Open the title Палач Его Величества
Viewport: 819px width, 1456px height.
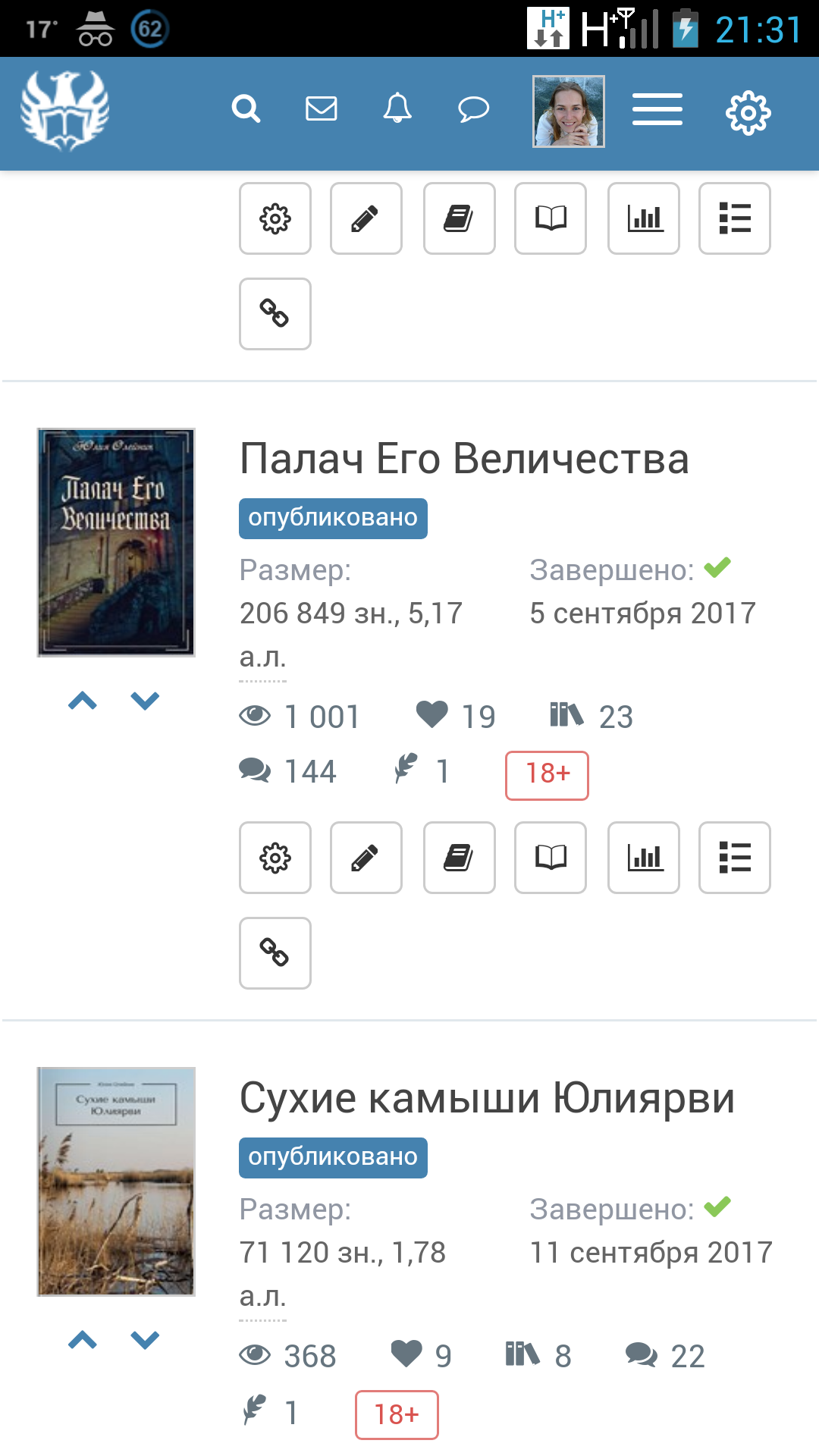click(464, 459)
